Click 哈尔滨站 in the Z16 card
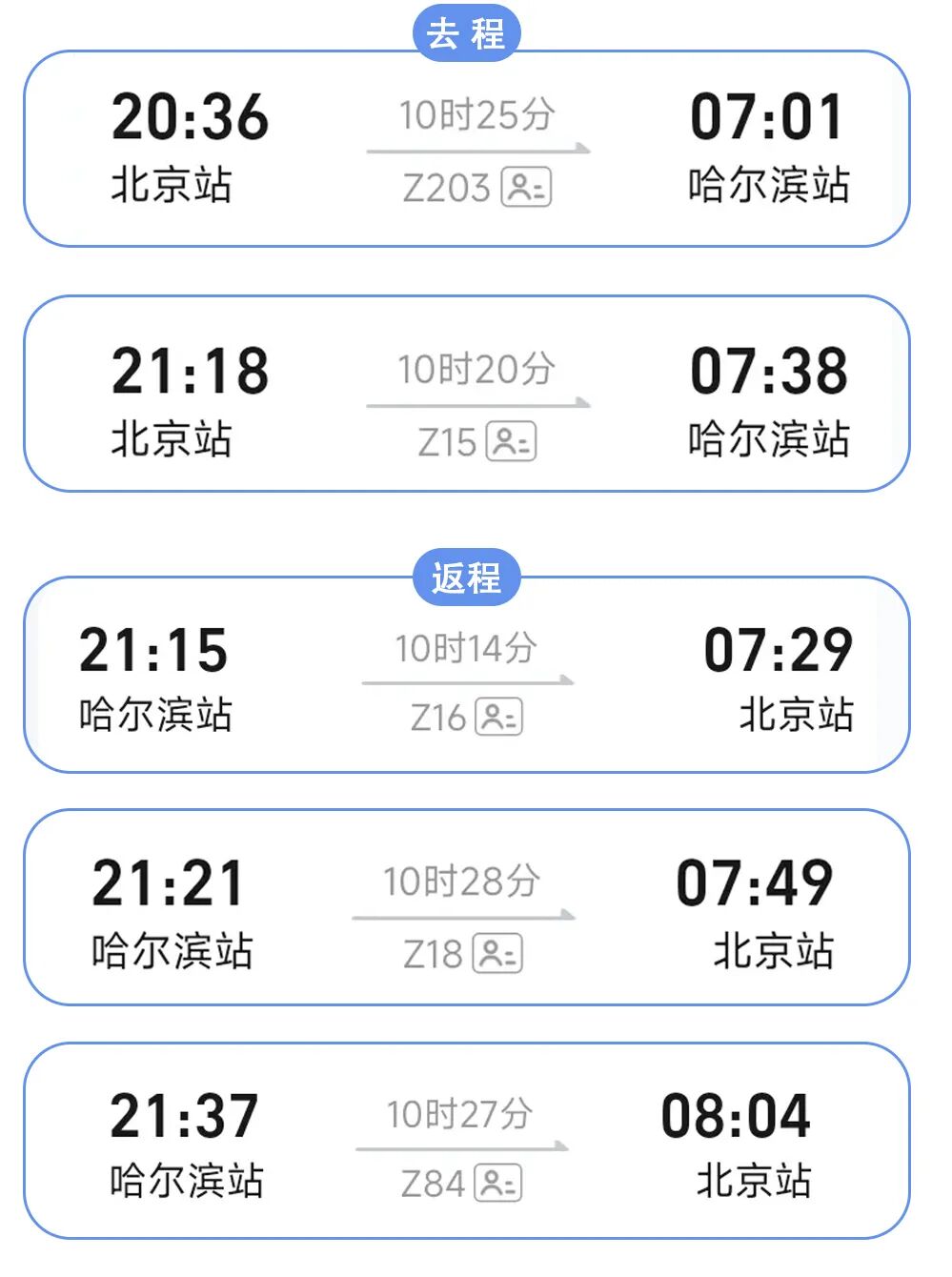952x1277 pixels. point(157,718)
